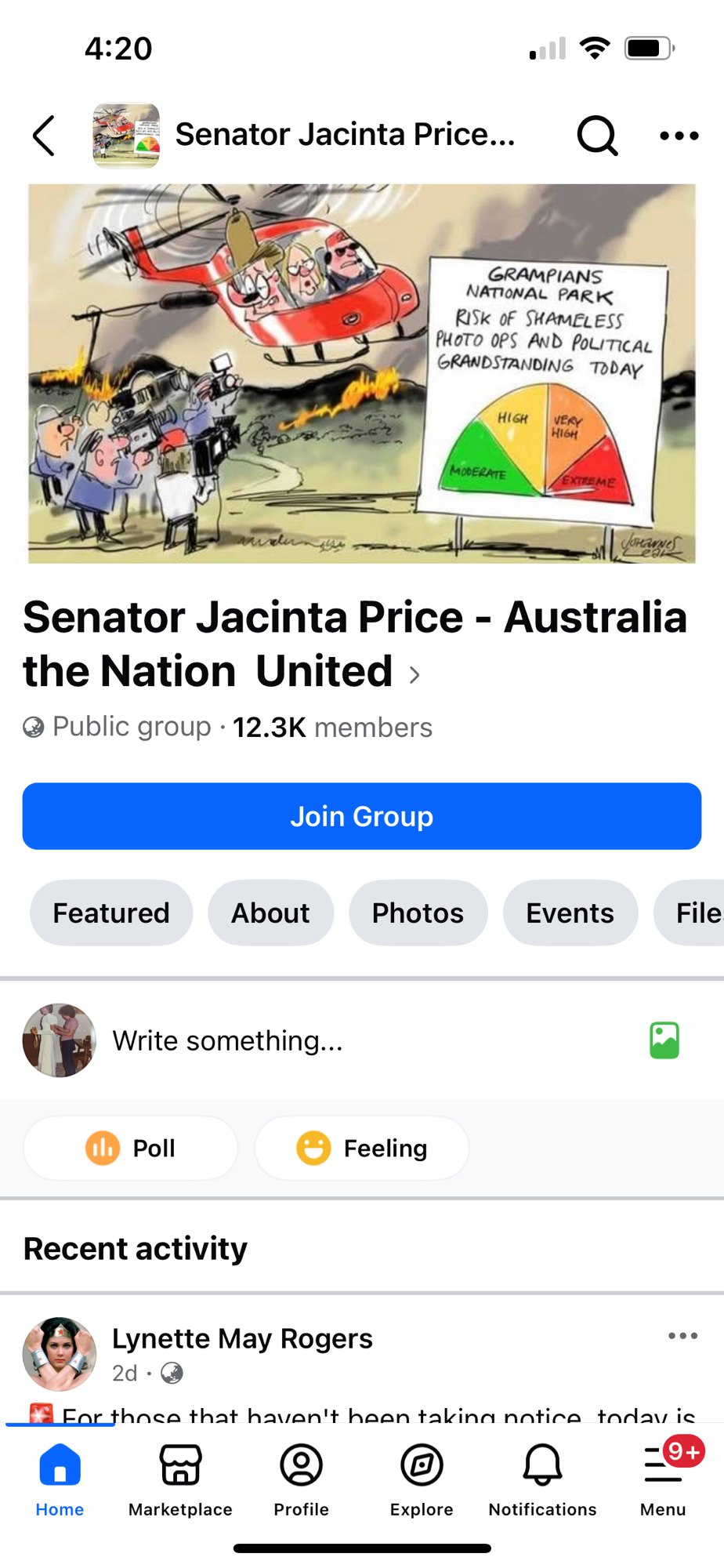Viewport: 724px width, 1568px height.
Task: Open the Menu tab
Action: 663,1479
